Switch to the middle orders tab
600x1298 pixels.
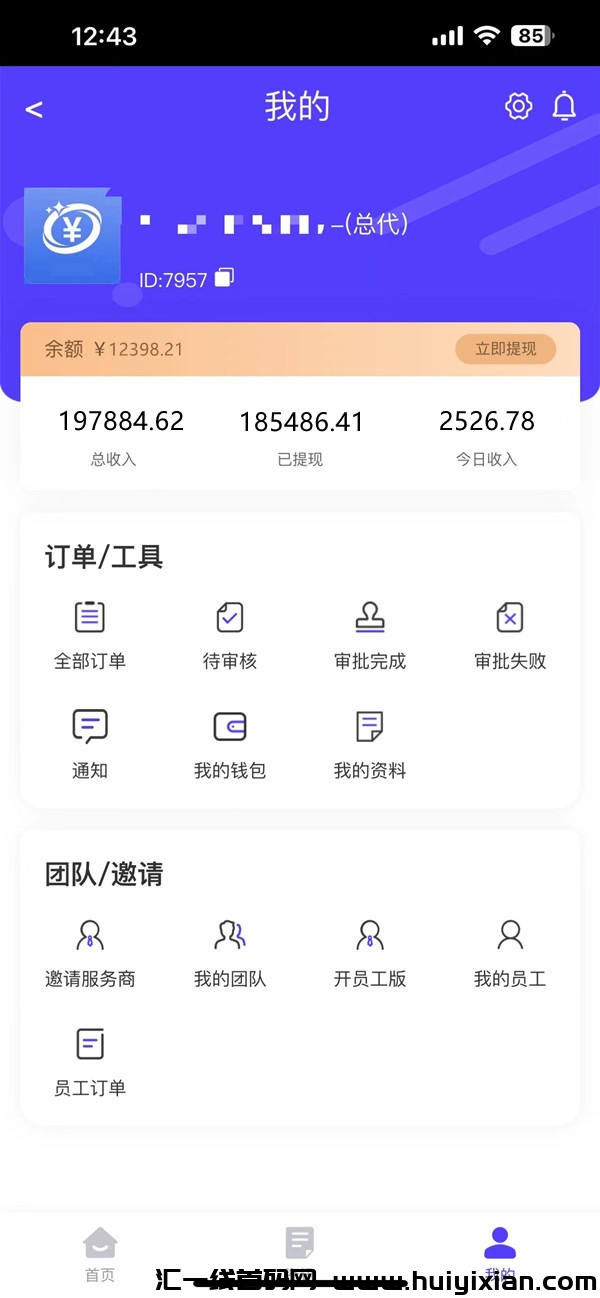pyautogui.click(x=300, y=1245)
